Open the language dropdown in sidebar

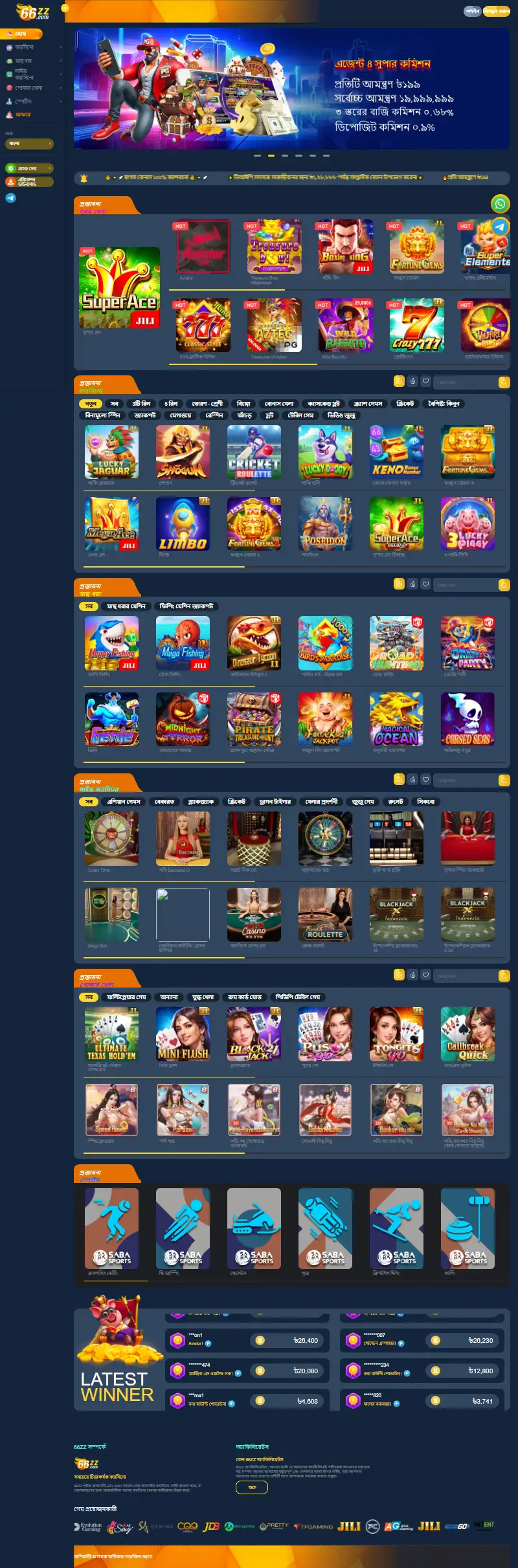(29, 144)
